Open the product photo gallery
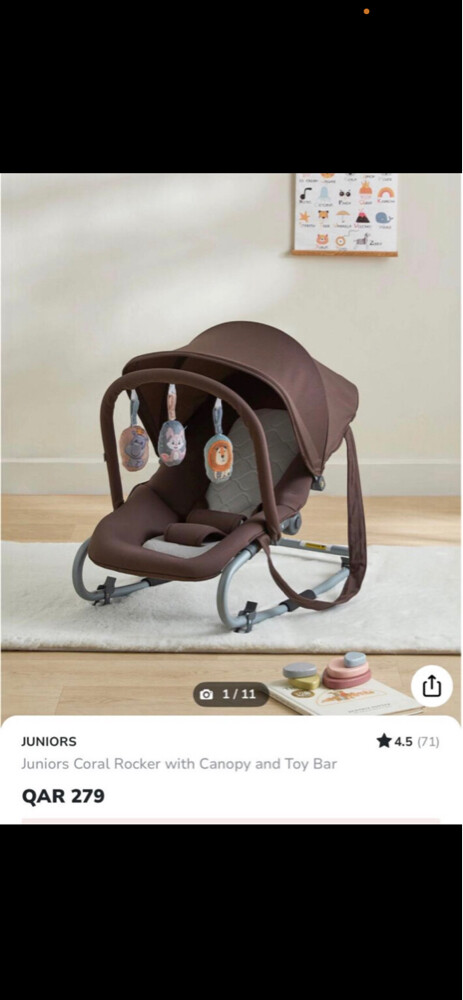Image resolution: width=463 pixels, height=1000 pixels. click(x=231, y=445)
